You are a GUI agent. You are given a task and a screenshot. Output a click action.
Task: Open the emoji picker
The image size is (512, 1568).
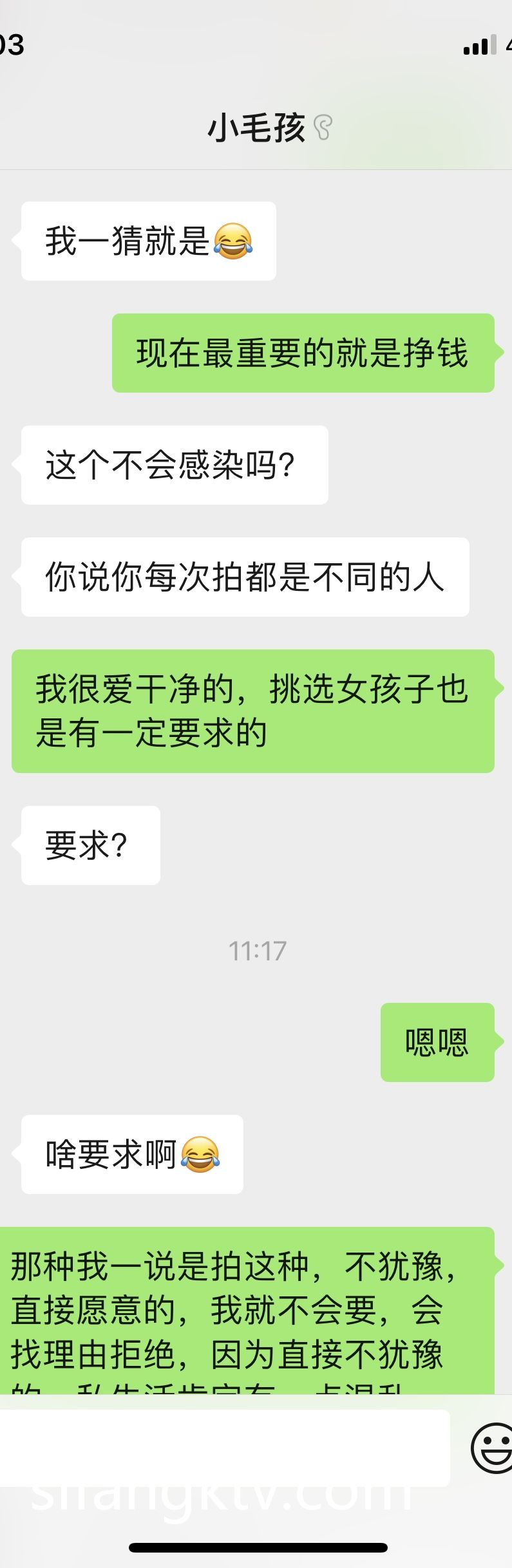(493, 1448)
